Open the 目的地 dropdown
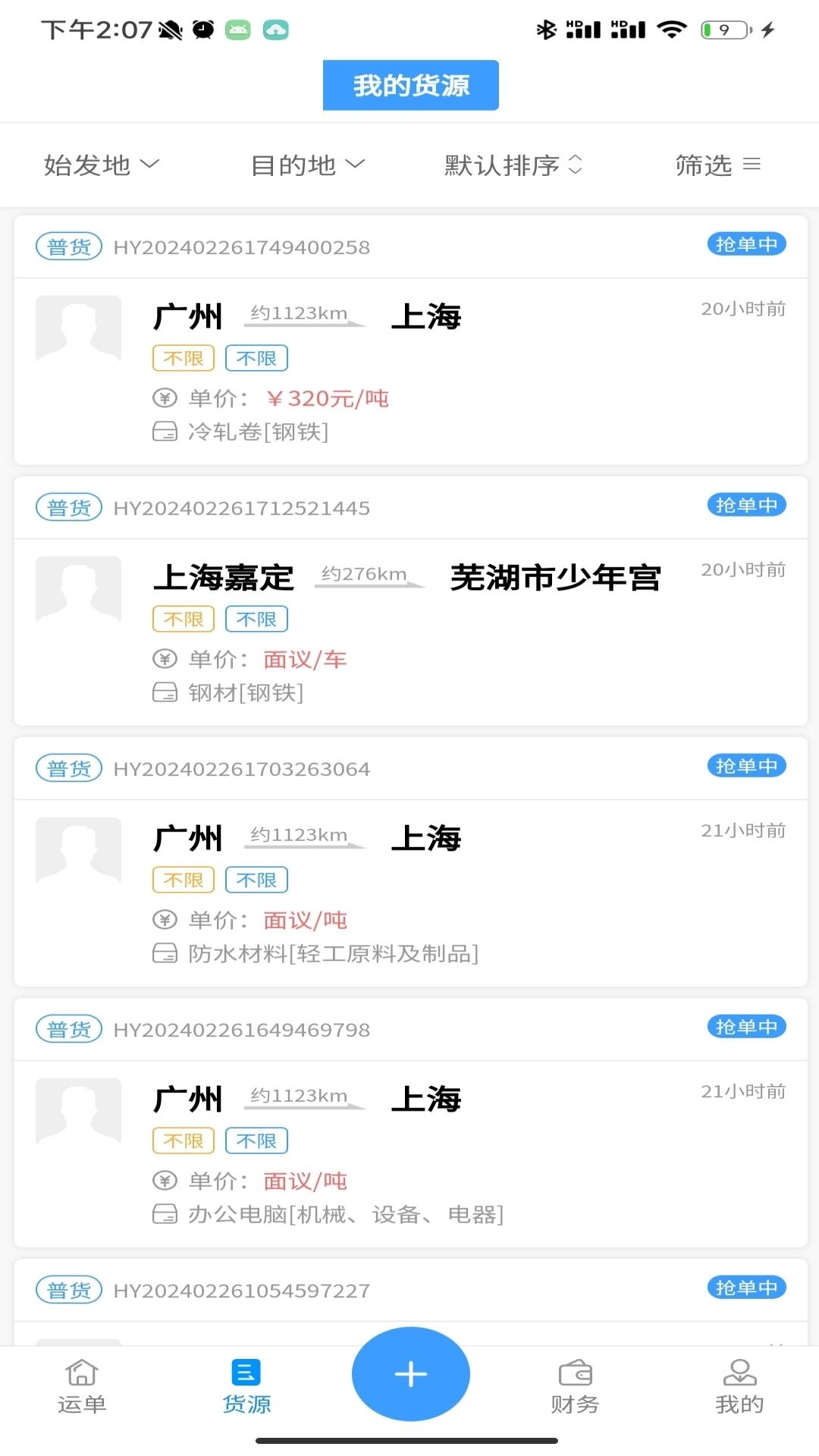The height and width of the screenshot is (1456, 819). [307, 165]
